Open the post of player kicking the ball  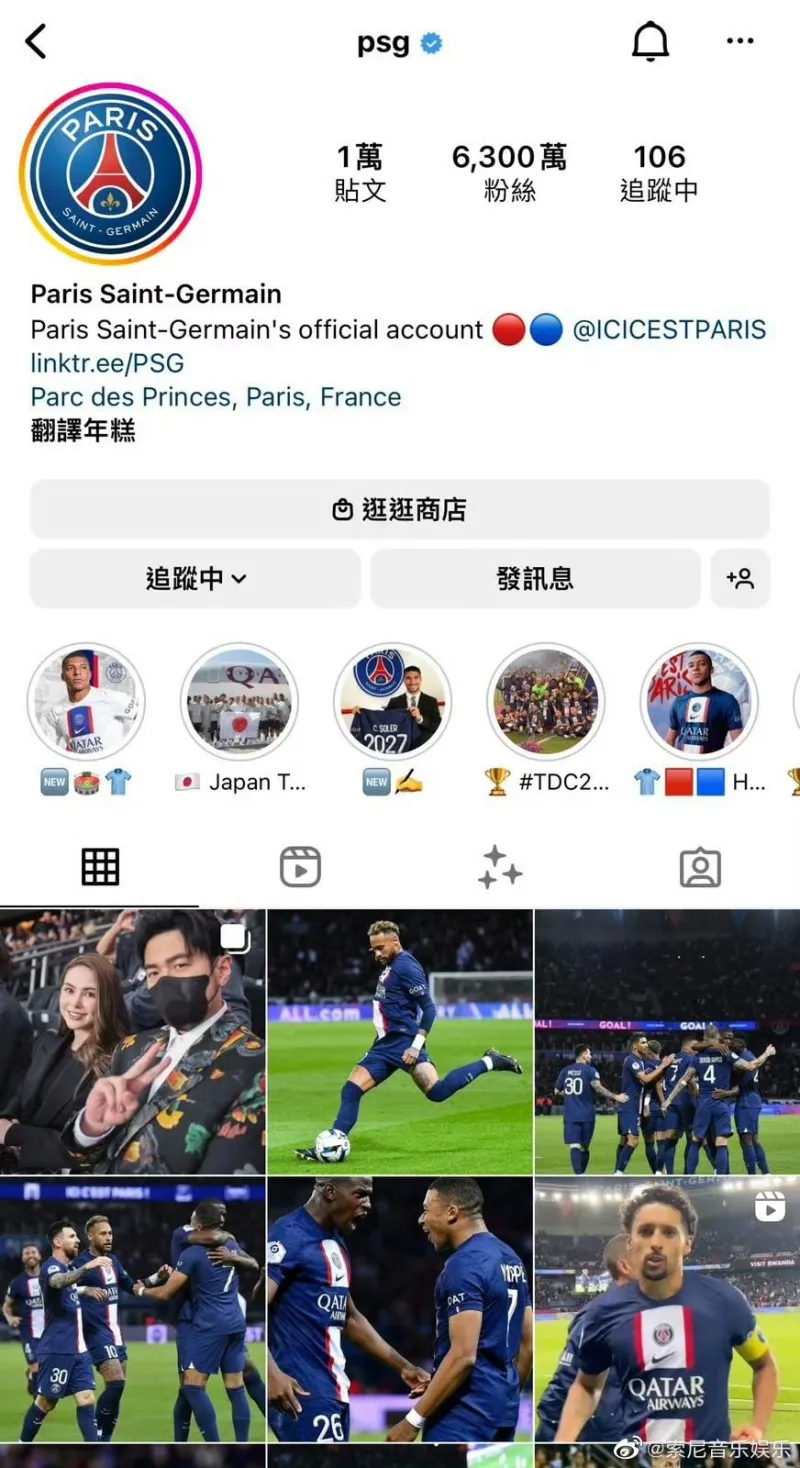(x=400, y=1041)
